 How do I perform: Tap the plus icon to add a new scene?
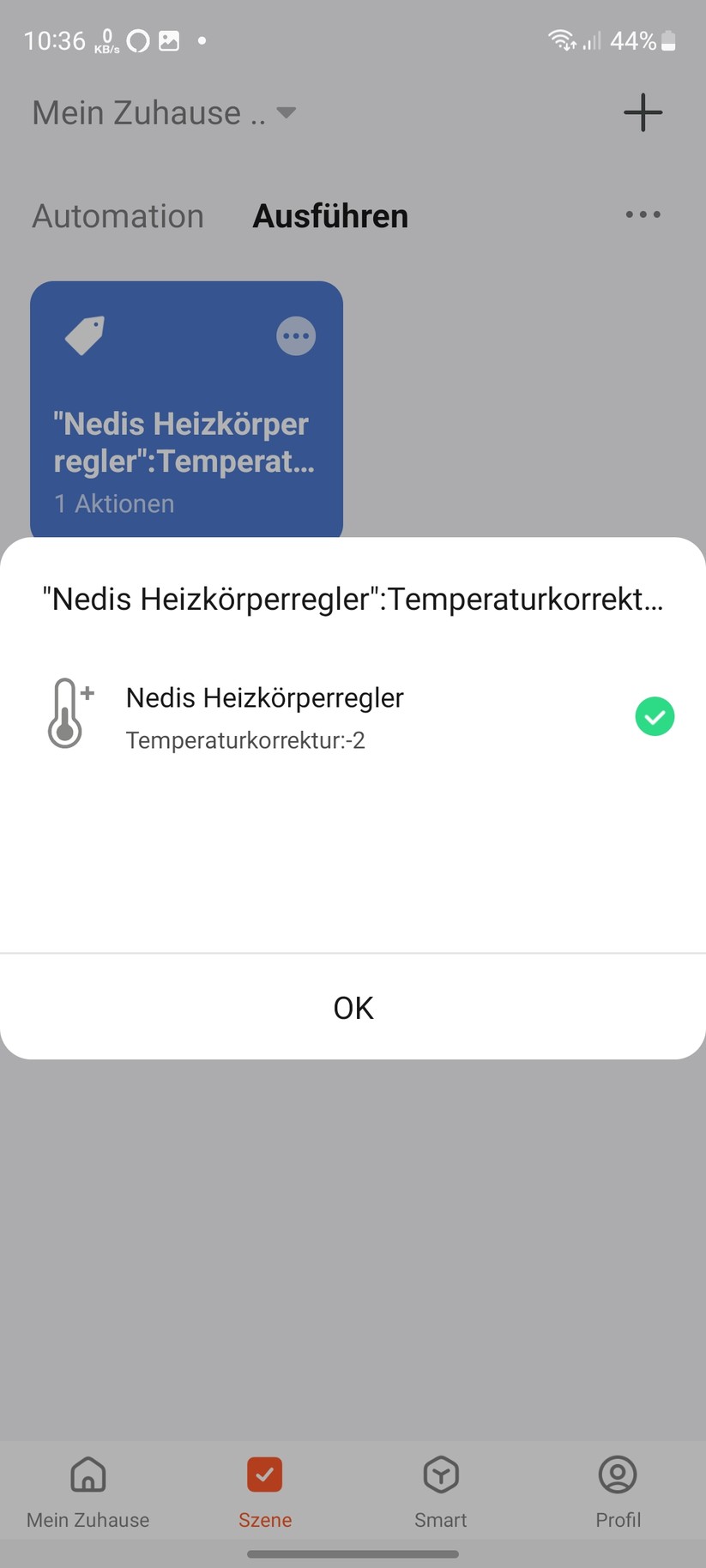coord(642,112)
